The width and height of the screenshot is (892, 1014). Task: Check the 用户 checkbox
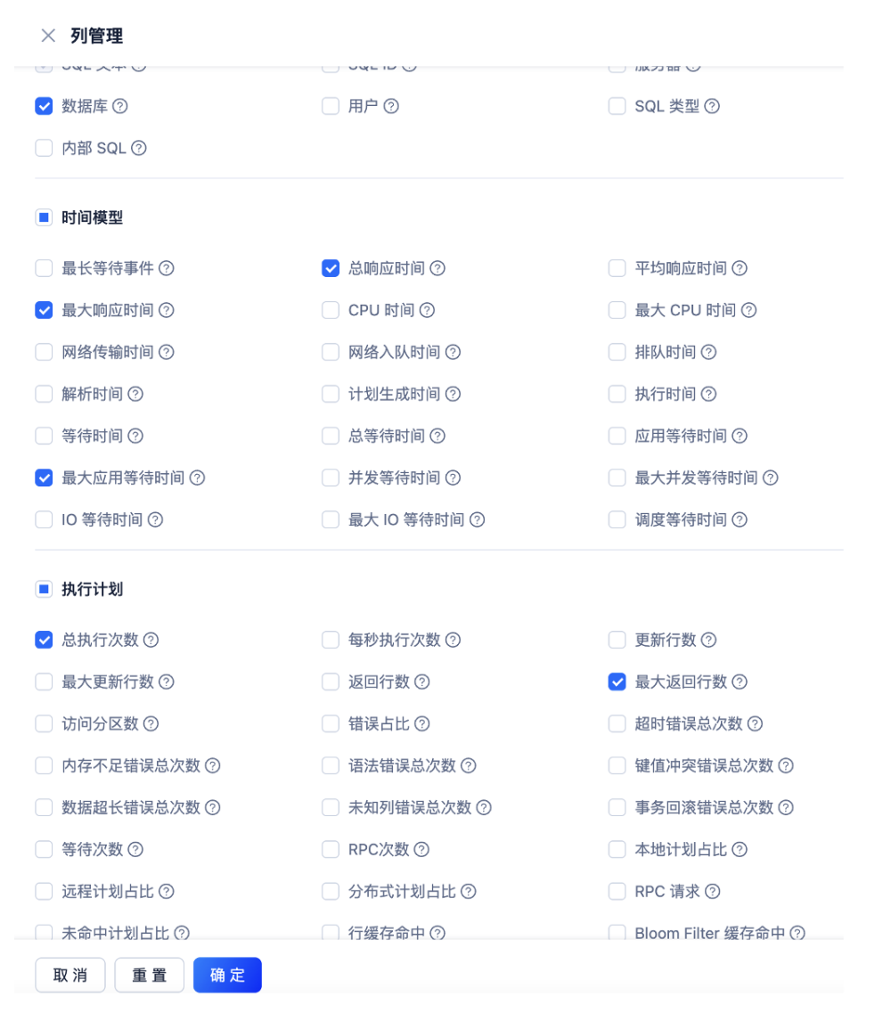coord(331,106)
